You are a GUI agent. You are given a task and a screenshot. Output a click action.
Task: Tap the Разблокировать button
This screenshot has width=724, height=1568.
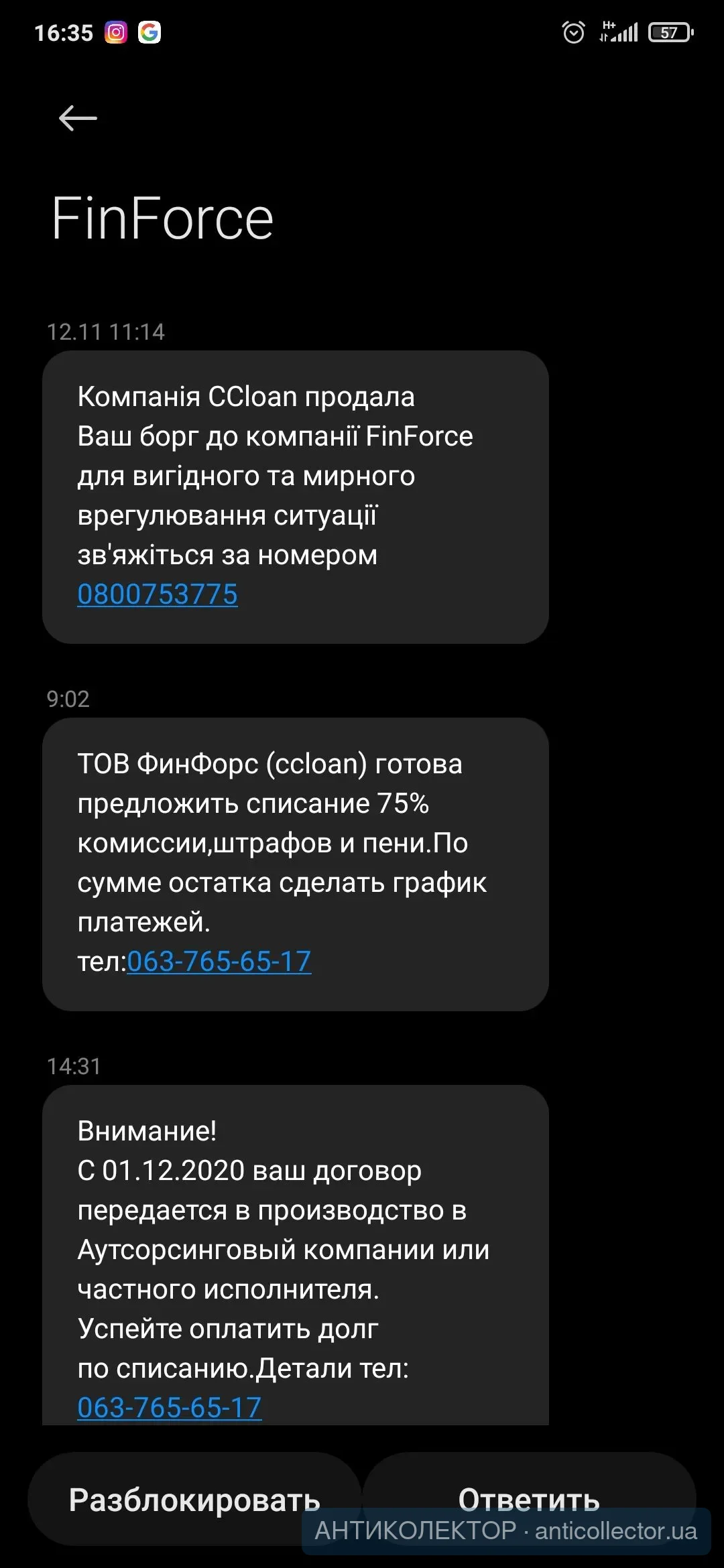click(194, 1499)
